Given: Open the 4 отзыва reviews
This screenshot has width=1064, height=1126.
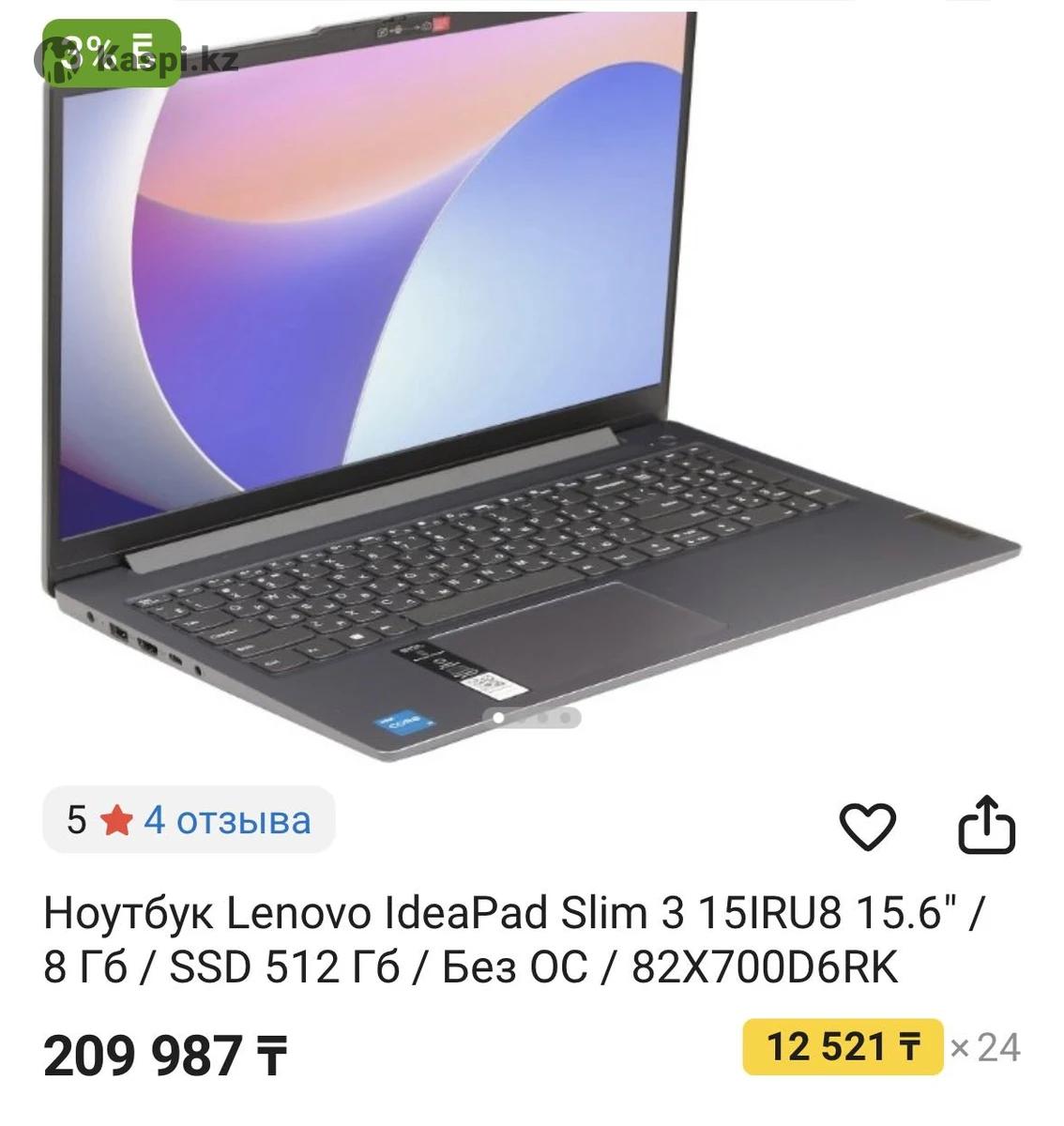Looking at the screenshot, I should (226, 820).
